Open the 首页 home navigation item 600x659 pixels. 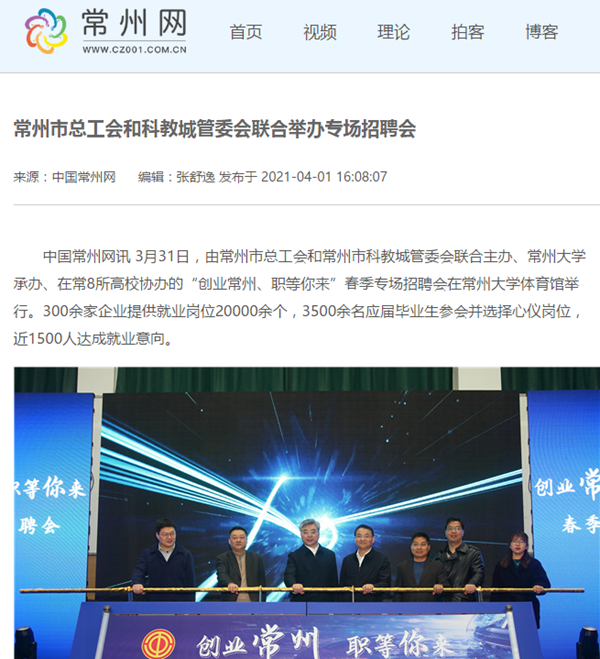(x=245, y=32)
